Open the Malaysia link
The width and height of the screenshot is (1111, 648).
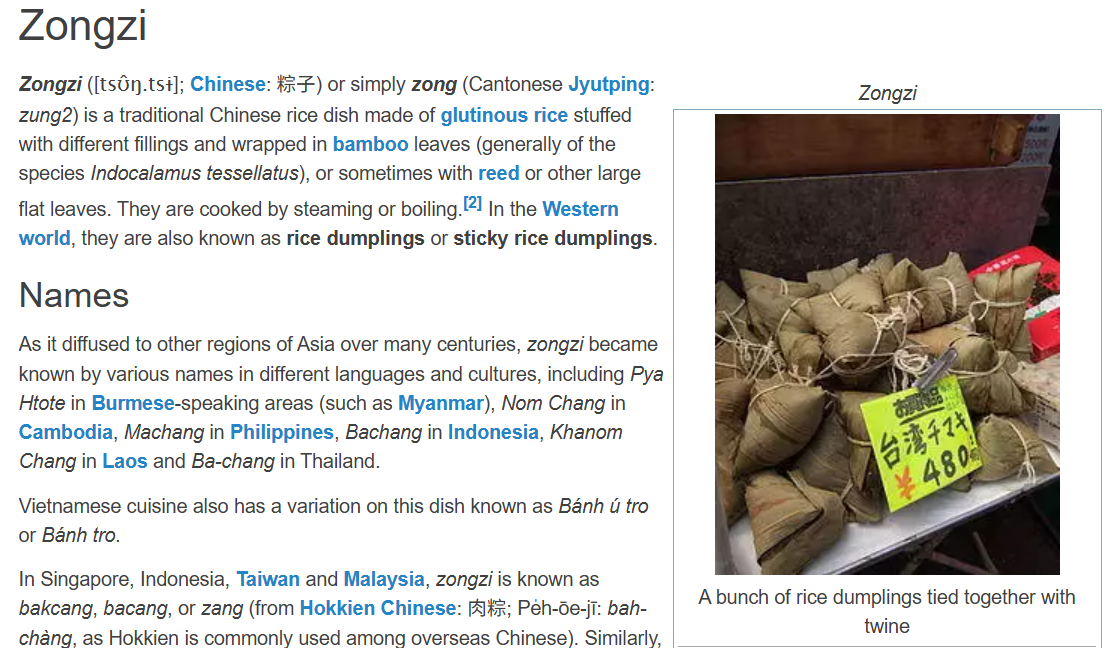click(384, 579)
